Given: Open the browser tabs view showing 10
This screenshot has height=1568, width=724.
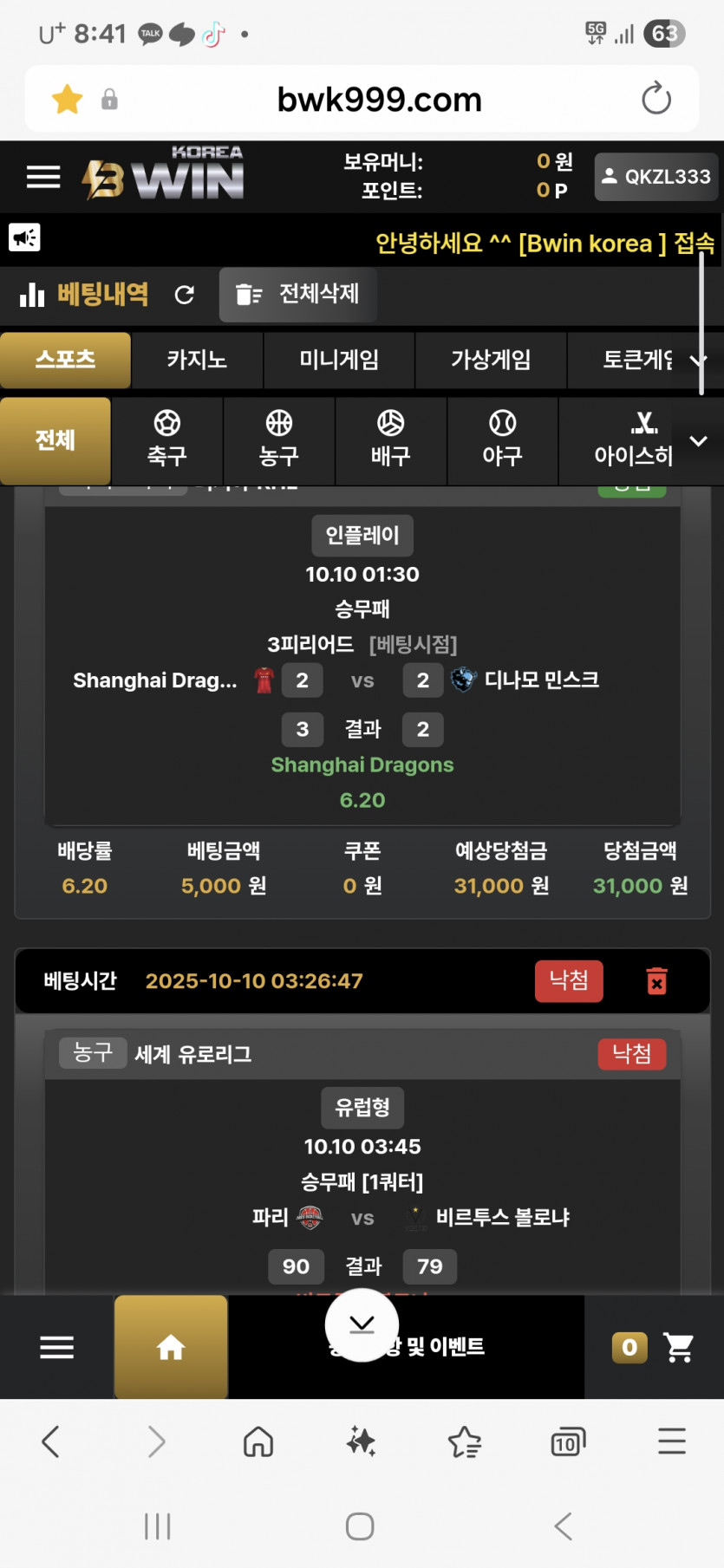Looking at the screenshot, I should tap(567, 1442).
